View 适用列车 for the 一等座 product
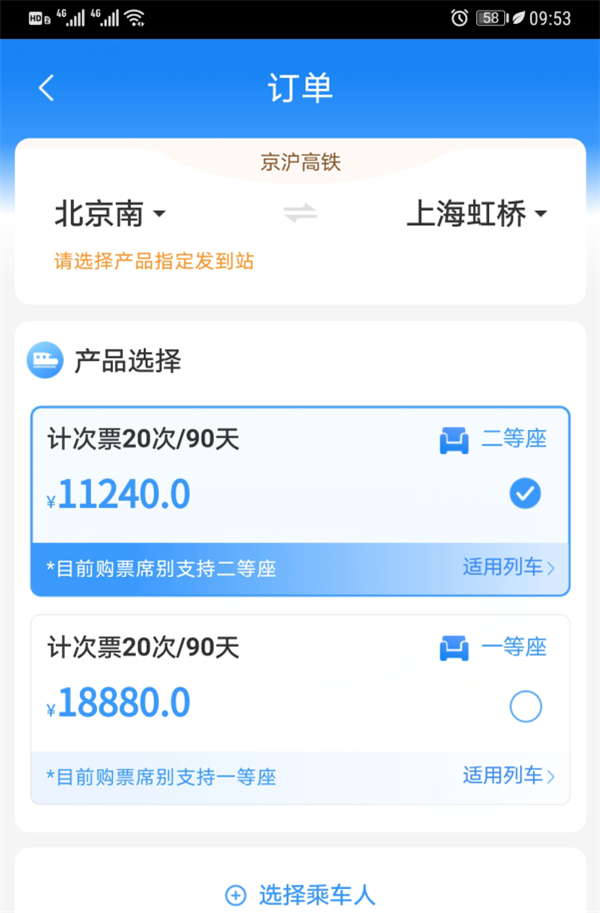This screenshot has height=913, width=600. [508, 776]
